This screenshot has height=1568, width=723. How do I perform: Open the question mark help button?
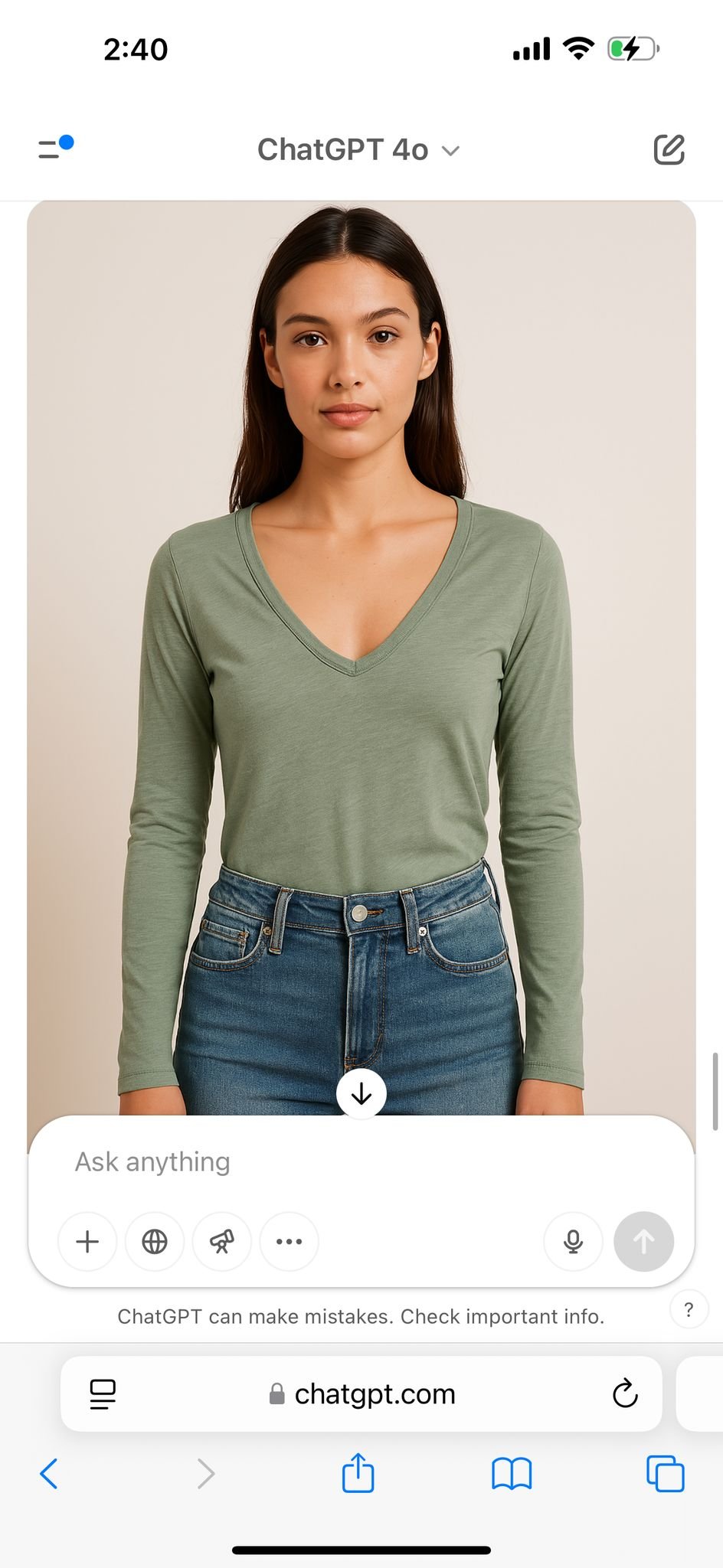point(689,1309)
